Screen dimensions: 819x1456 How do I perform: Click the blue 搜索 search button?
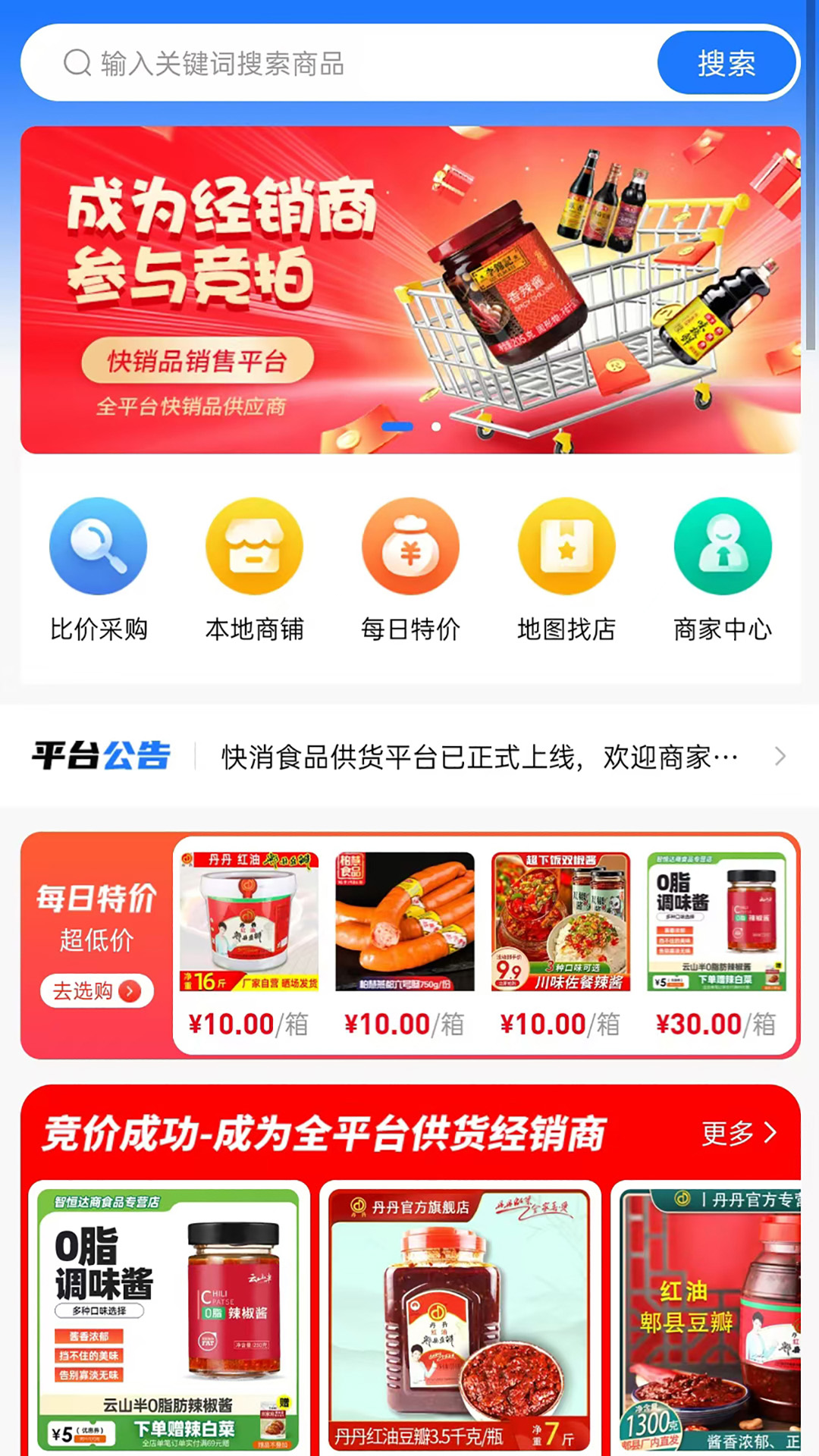point(726,62)
